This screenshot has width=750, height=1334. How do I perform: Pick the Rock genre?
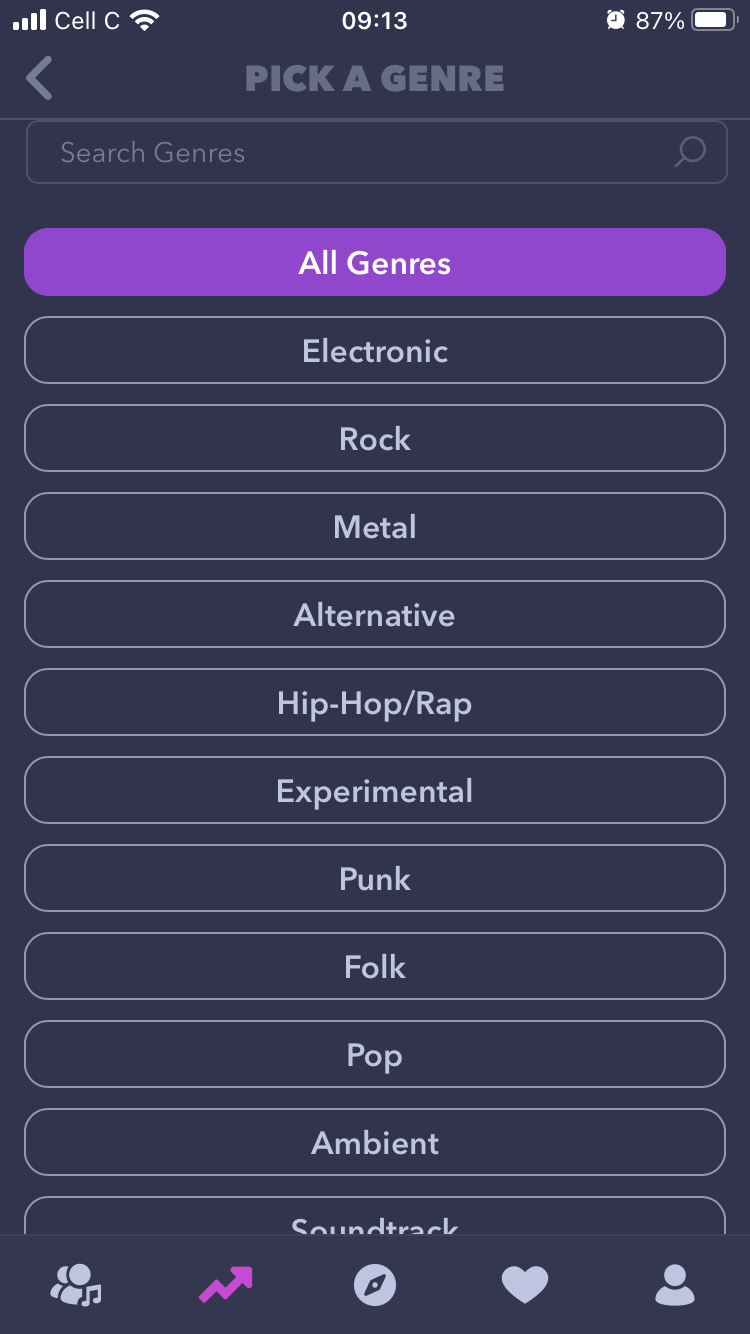point(375,439)
